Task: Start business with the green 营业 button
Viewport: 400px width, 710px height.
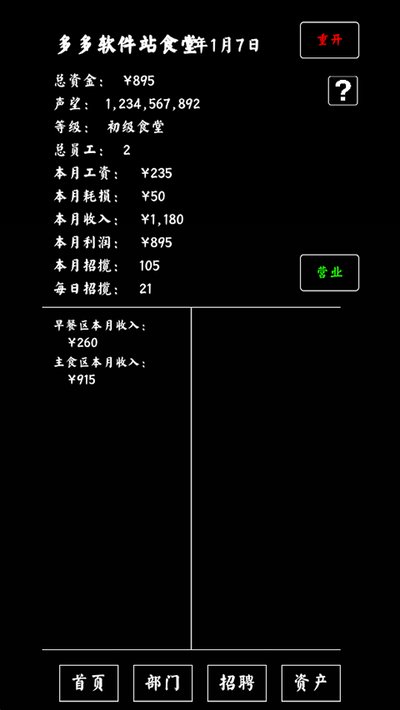Action: point(329,273)
